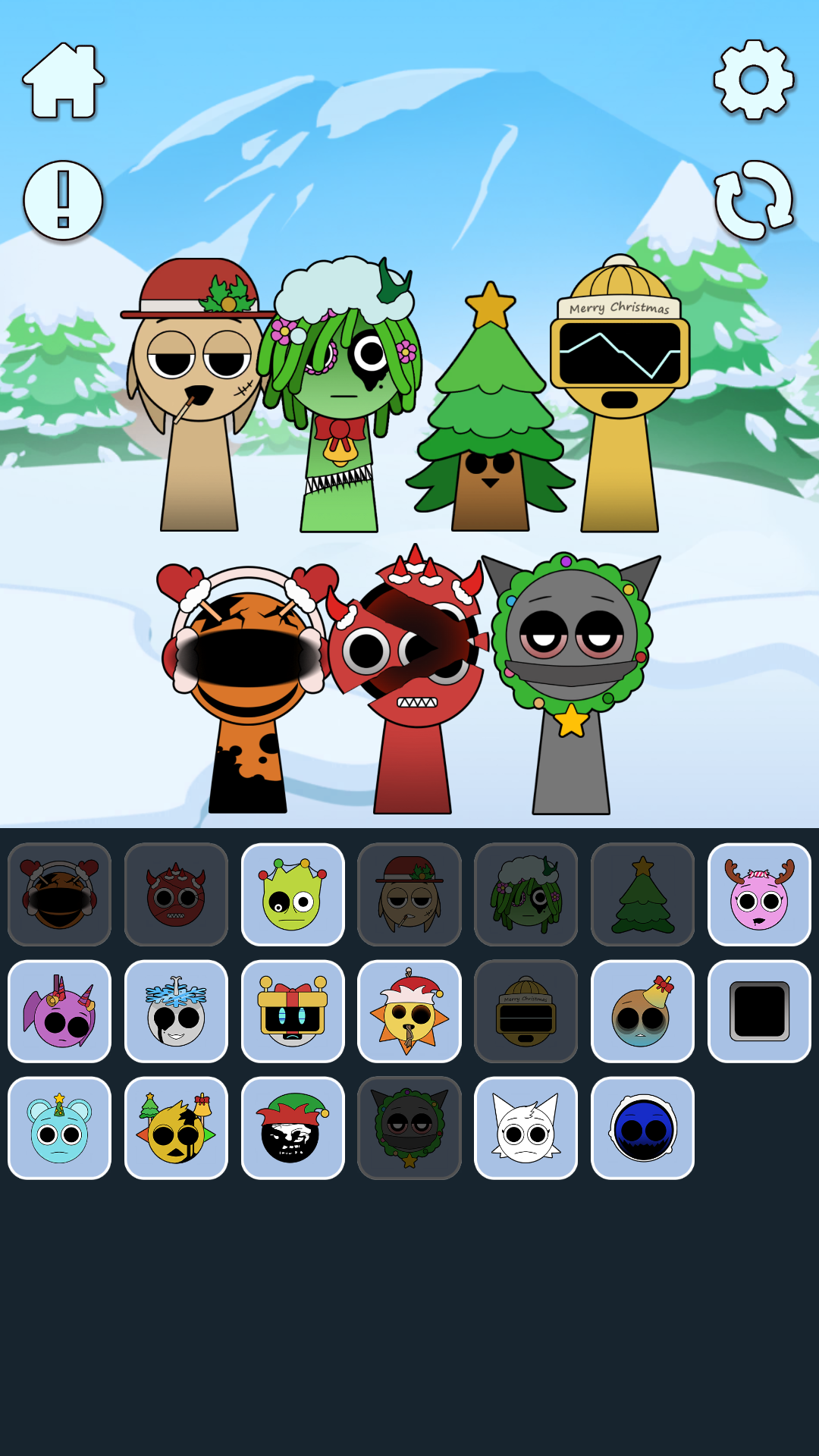
Task: Pick the black face elf hat tile
Action: [293, 1128]
